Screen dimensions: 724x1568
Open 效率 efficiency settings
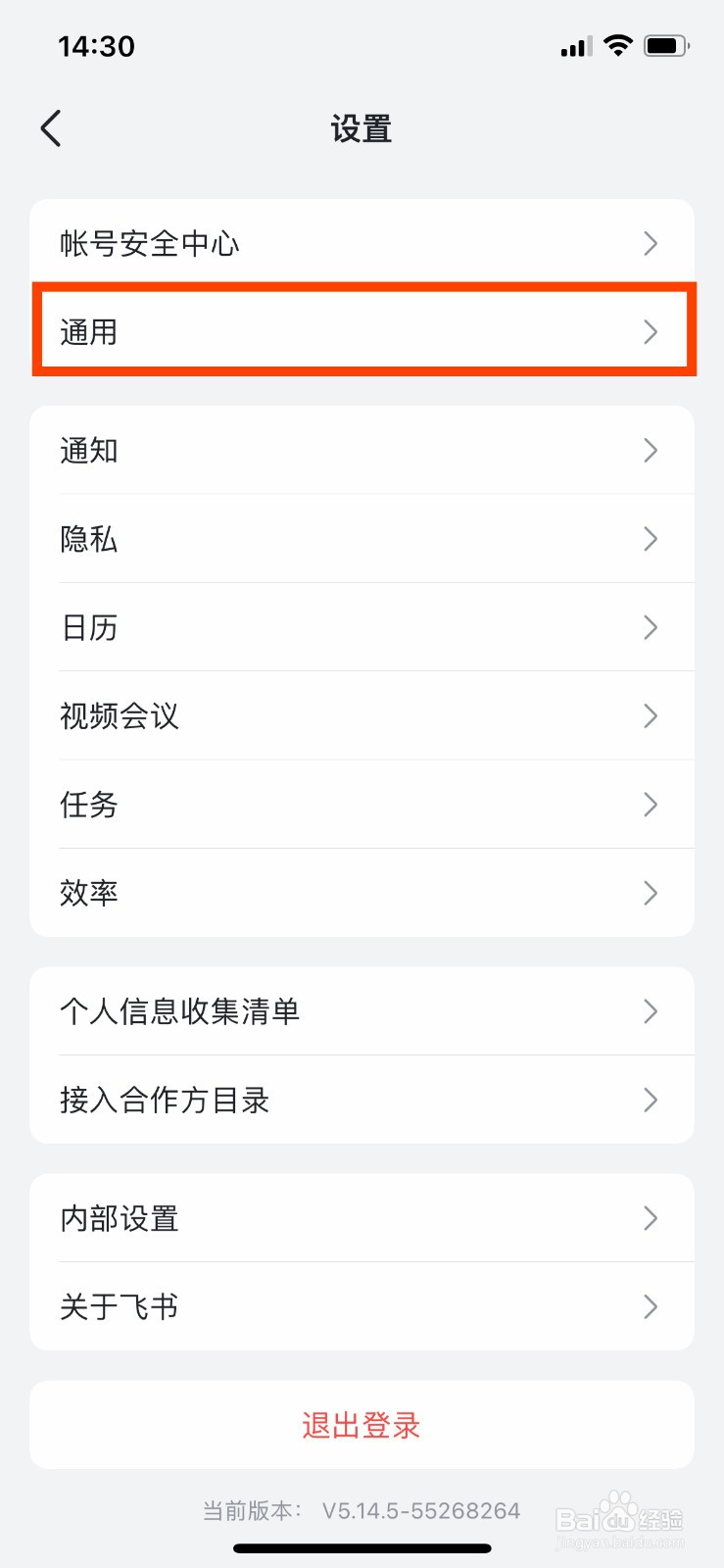tap(362, 892)
